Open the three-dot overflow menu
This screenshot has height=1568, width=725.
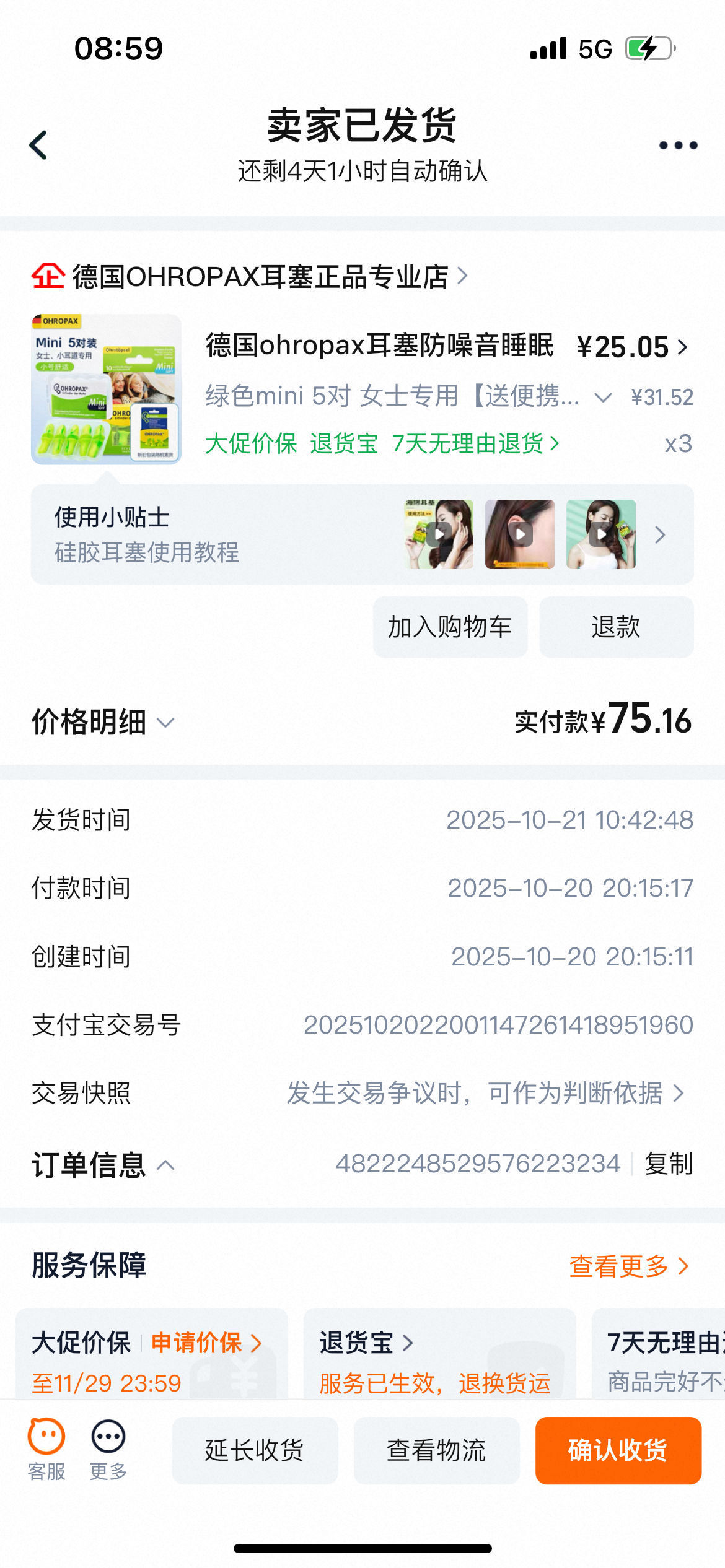click(x=678, y=146)
